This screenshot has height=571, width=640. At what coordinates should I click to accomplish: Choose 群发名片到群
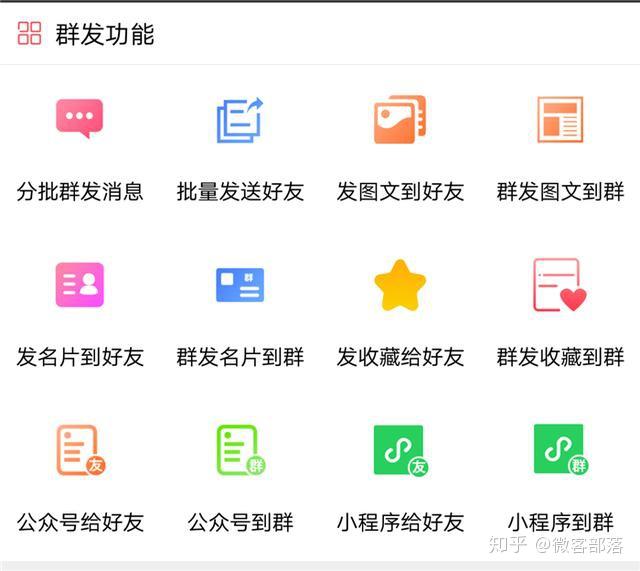pos(240,285)
